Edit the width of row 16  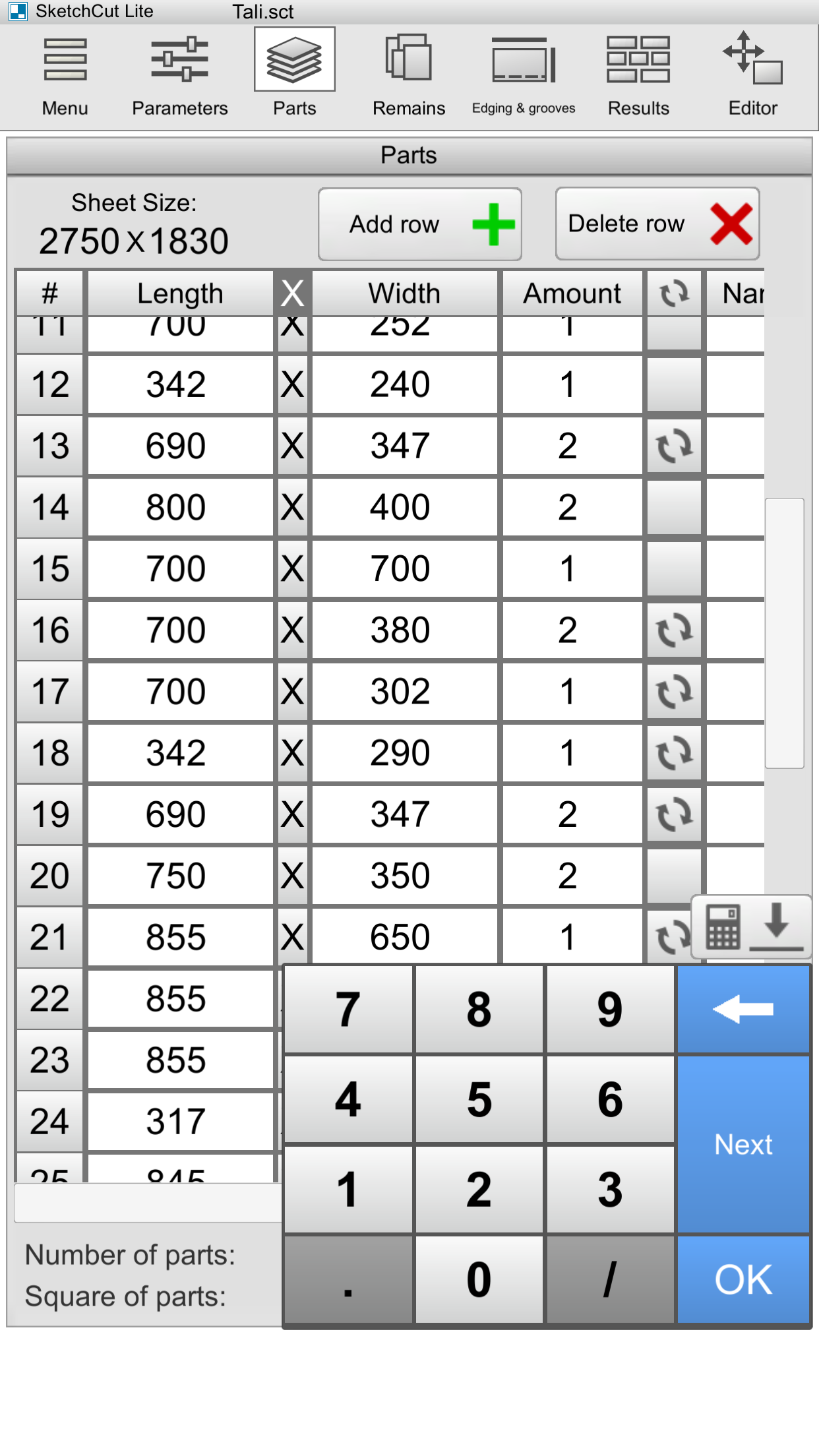[x=401, y=630]
